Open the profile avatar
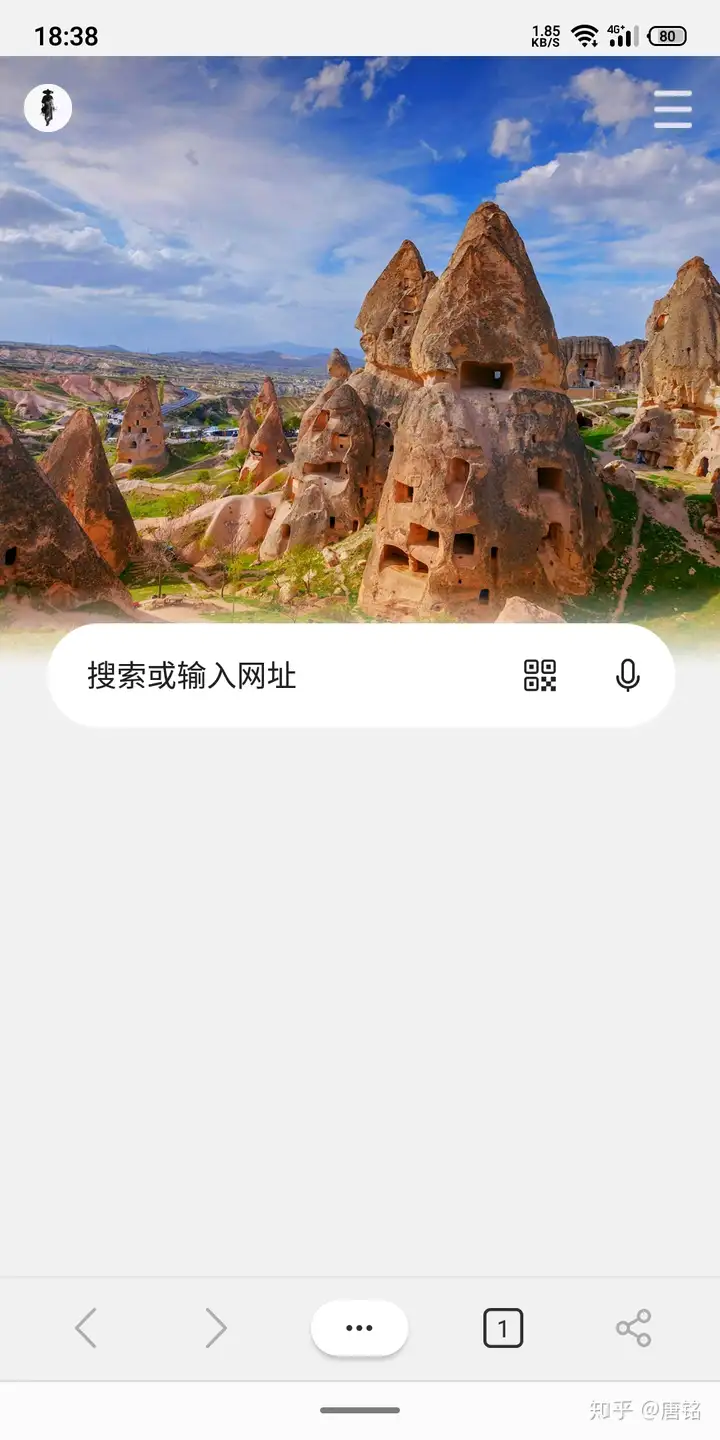The height and width of the screenshot is (1440, 720). tap(48, 108)
